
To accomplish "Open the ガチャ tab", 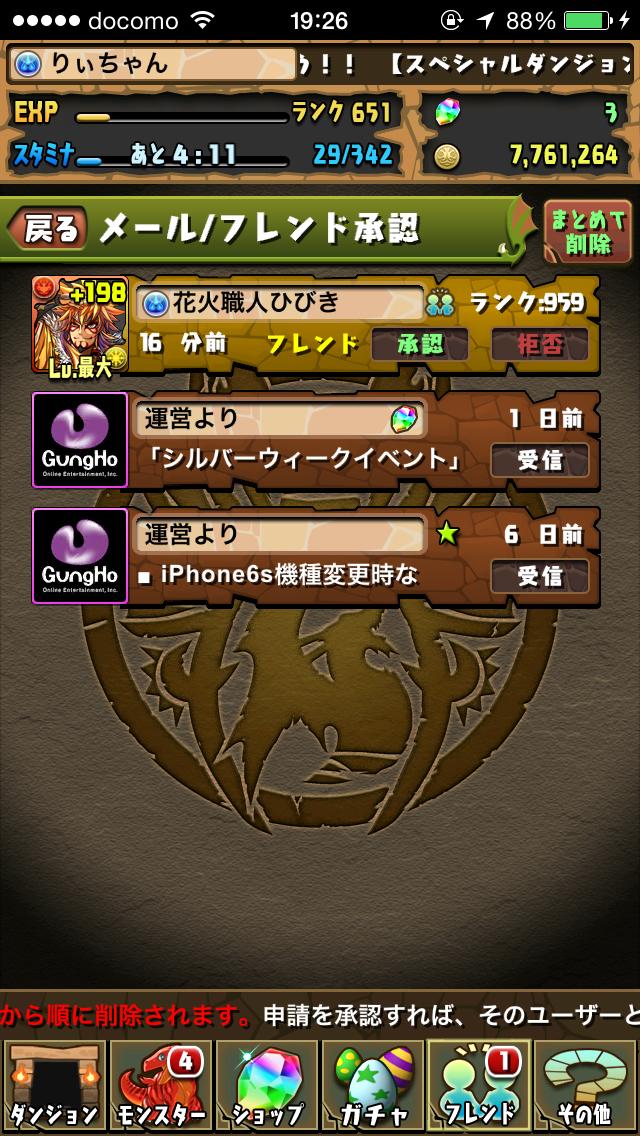I will (372, 1085).
